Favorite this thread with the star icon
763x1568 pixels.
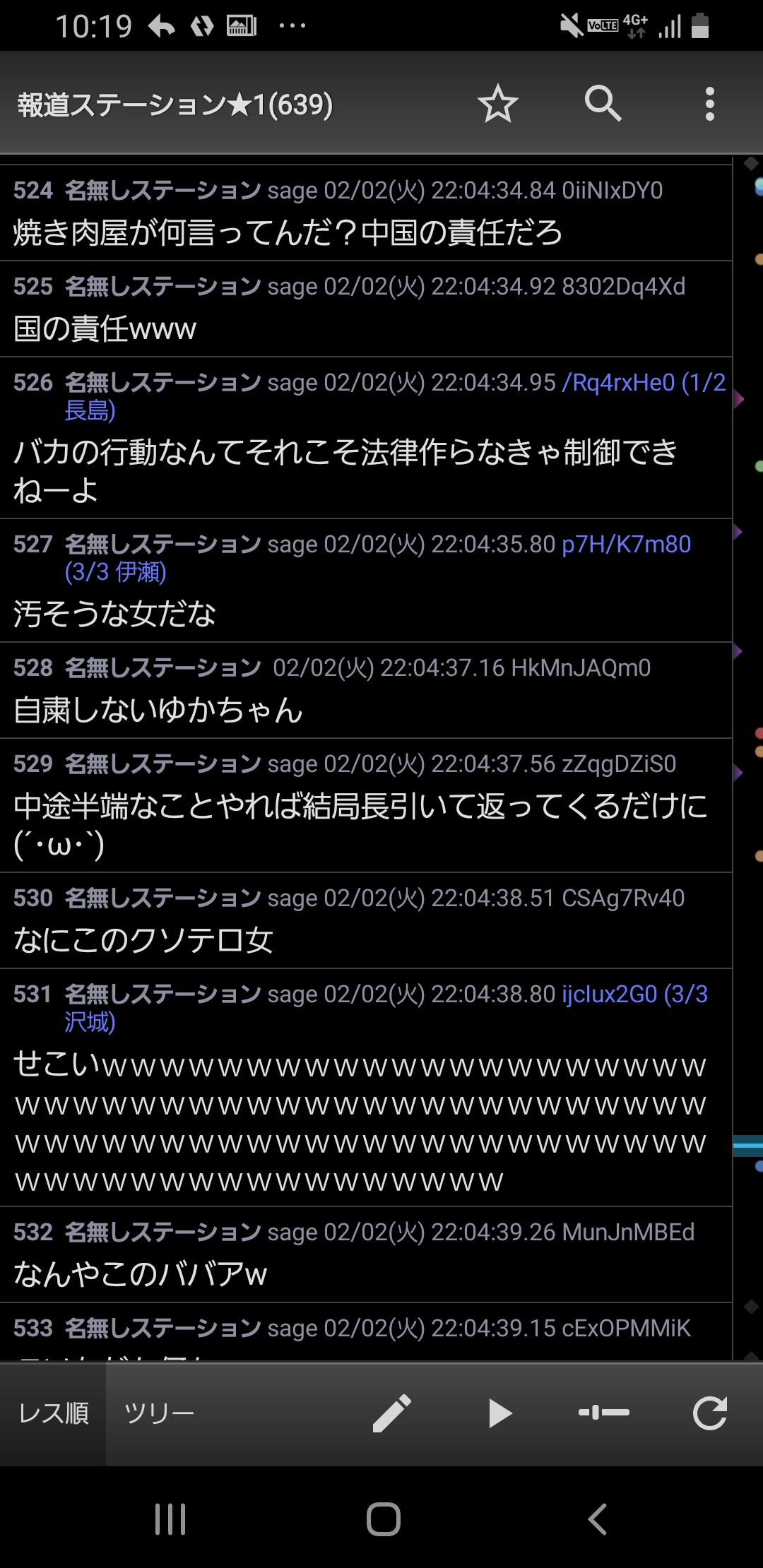497,104
